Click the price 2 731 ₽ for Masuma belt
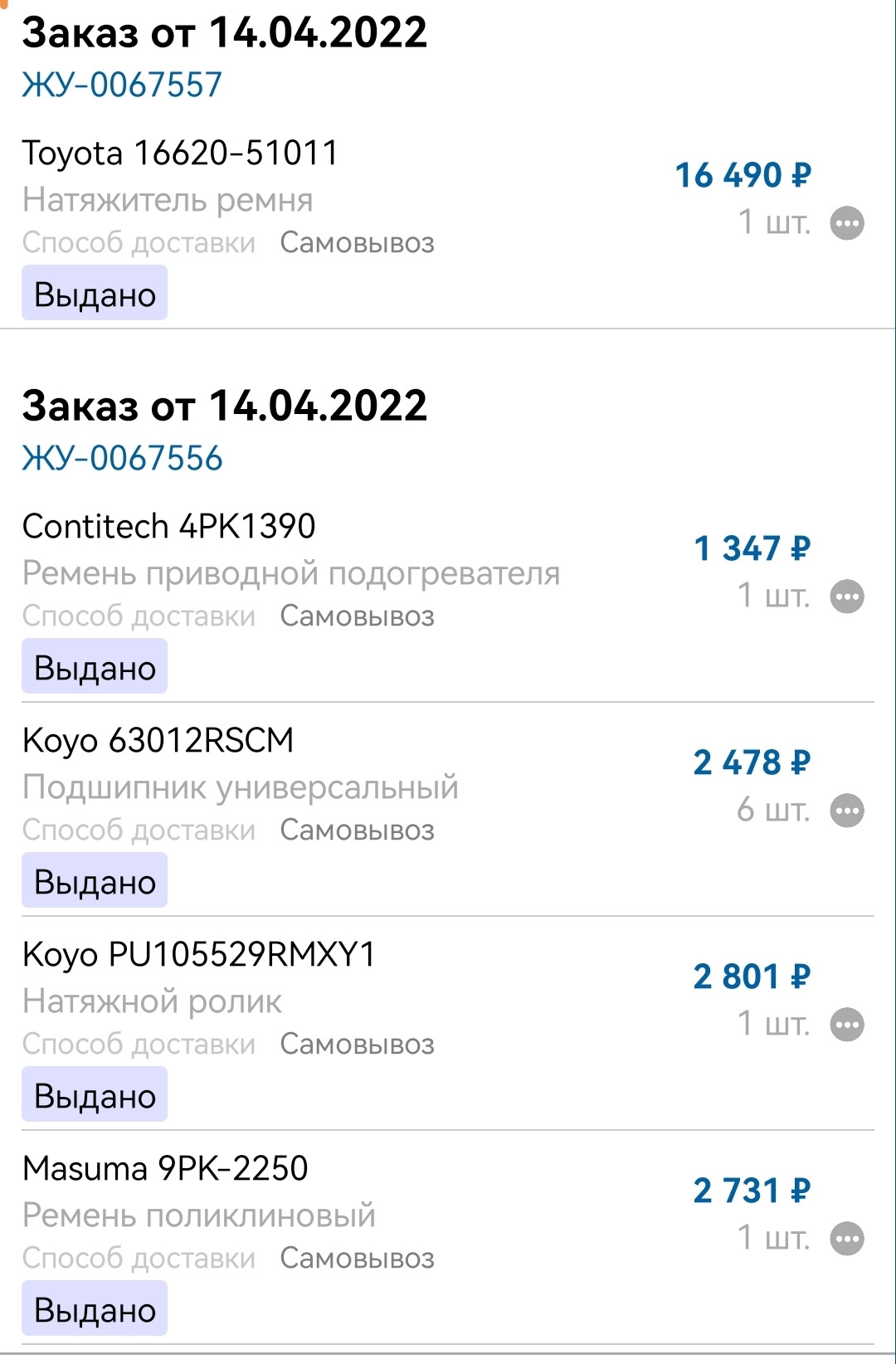 752,1191
